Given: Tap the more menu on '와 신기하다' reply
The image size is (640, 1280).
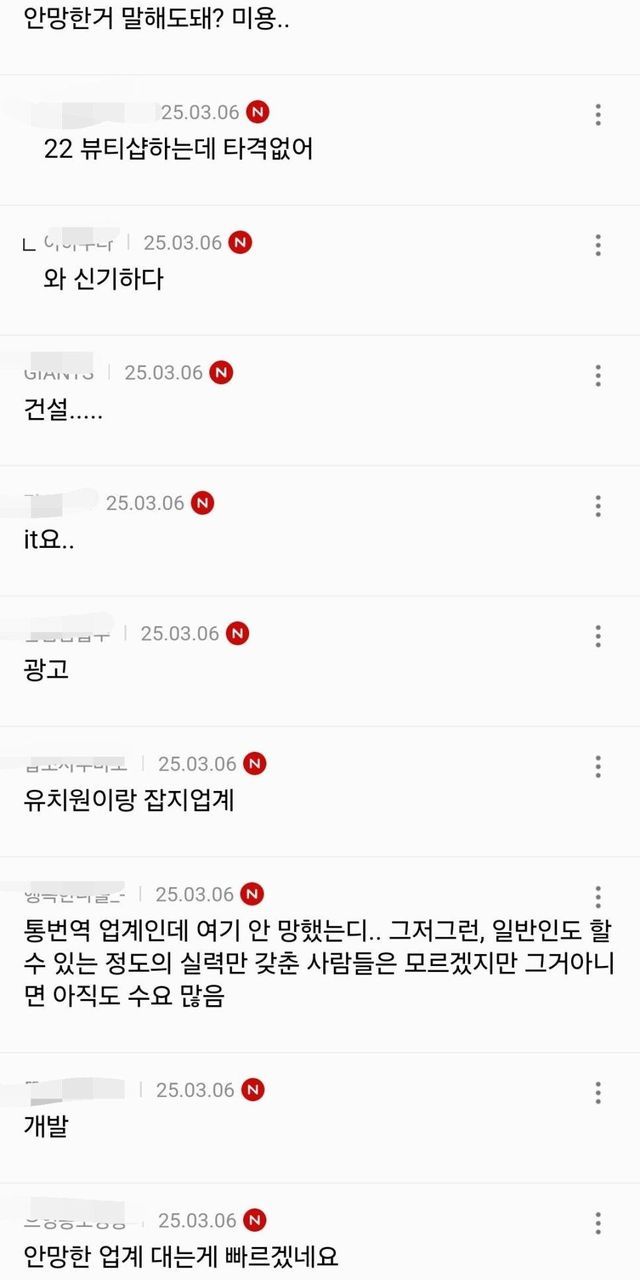Looking at the screenshot, I should (598, 245).
